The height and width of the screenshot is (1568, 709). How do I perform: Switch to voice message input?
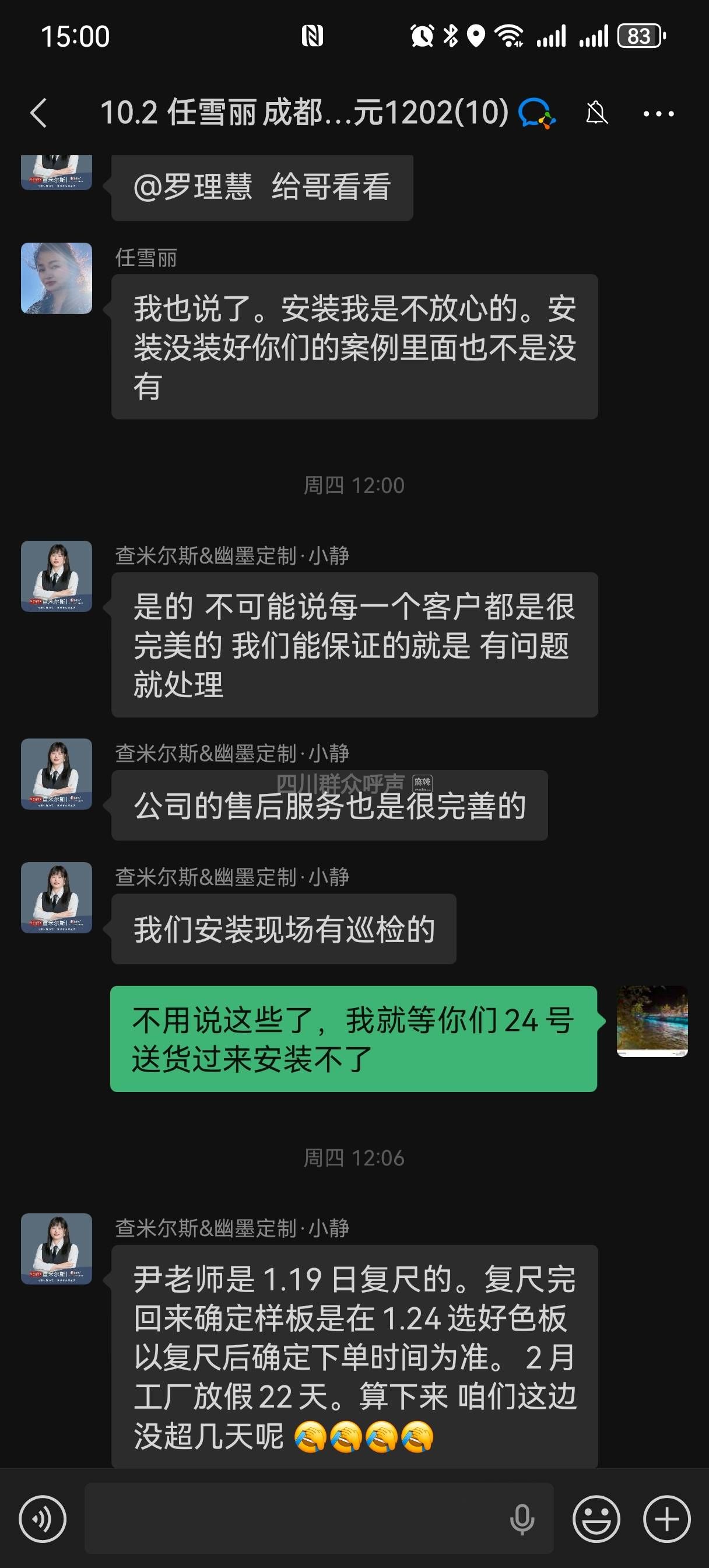pyautogui.click(x=43, y=1518)
